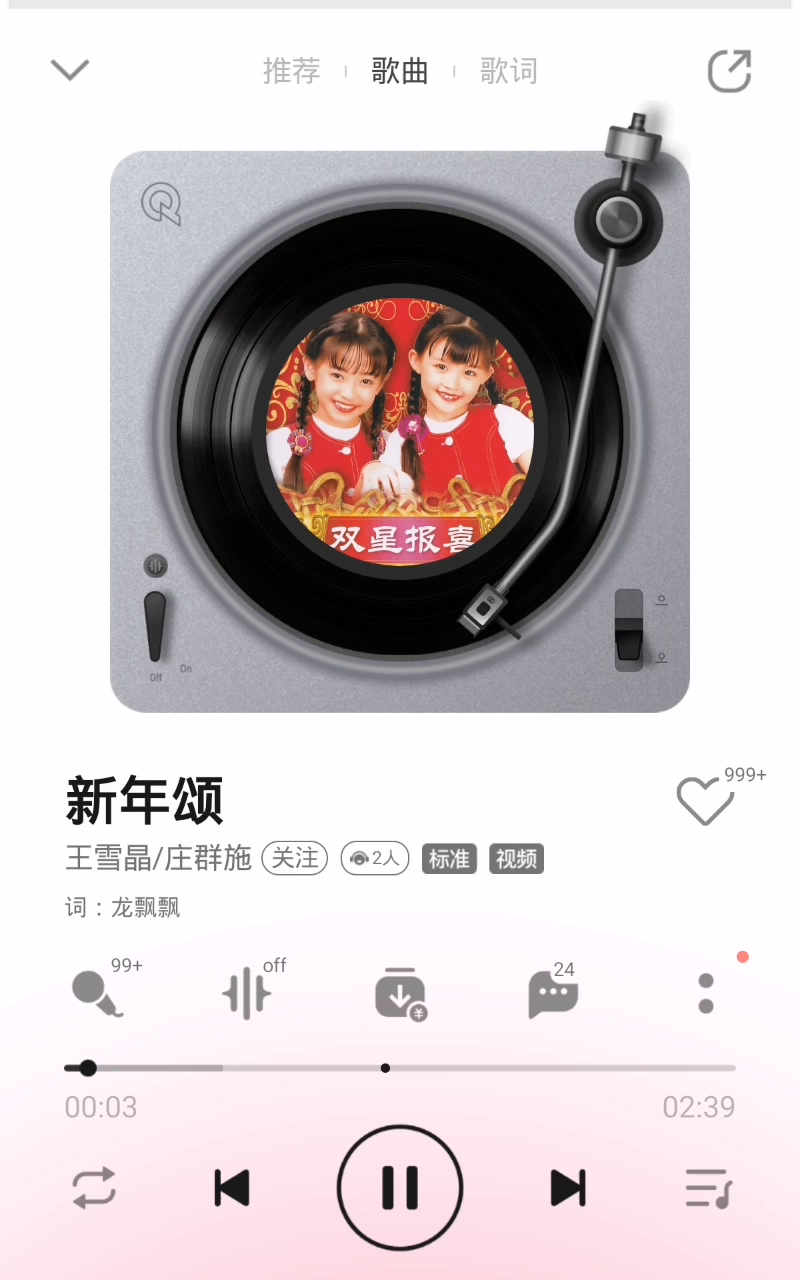Seek along the playback progress bar

click(x=400, y=1068)
